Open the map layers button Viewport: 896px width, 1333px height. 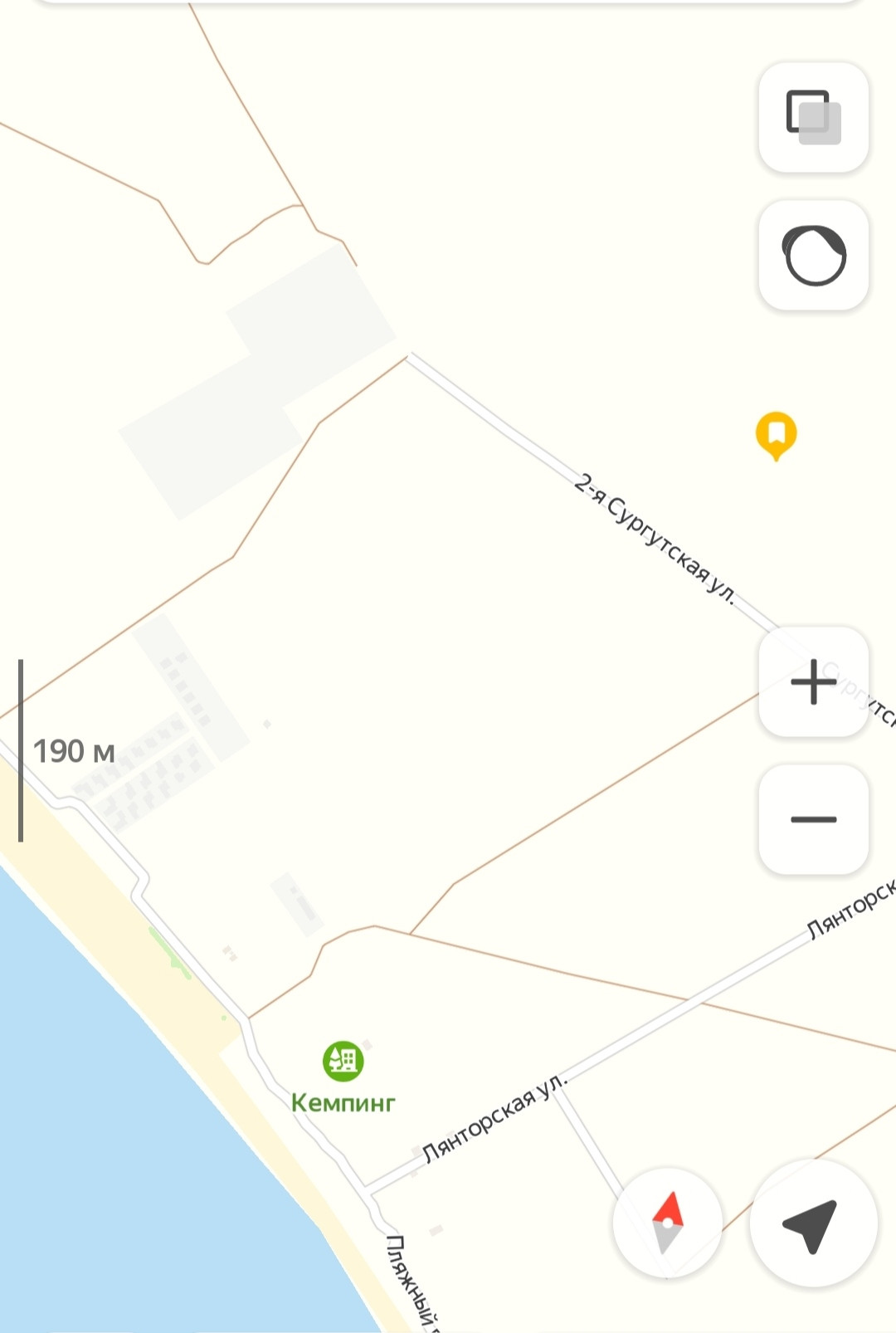pyautogui.click(x=813, y=117)
